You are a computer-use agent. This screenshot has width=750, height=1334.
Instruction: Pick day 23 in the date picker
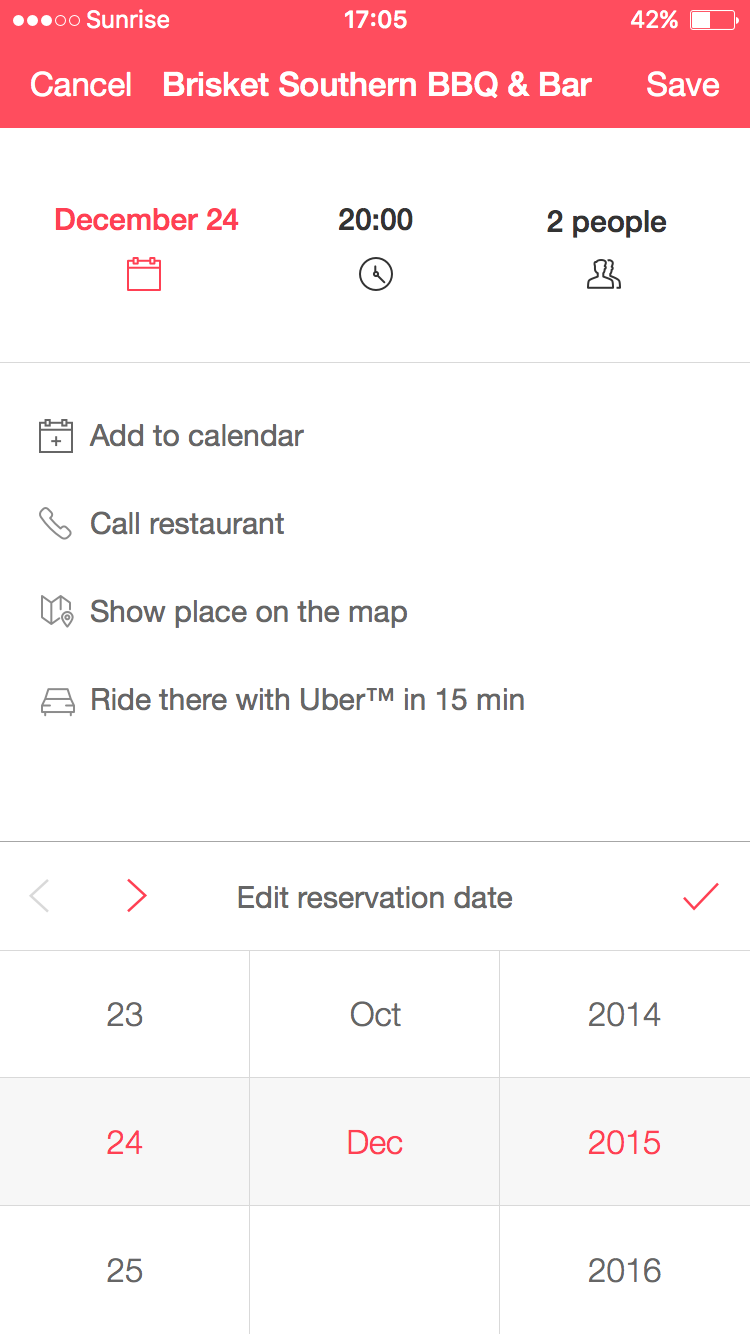(125, 1014)
